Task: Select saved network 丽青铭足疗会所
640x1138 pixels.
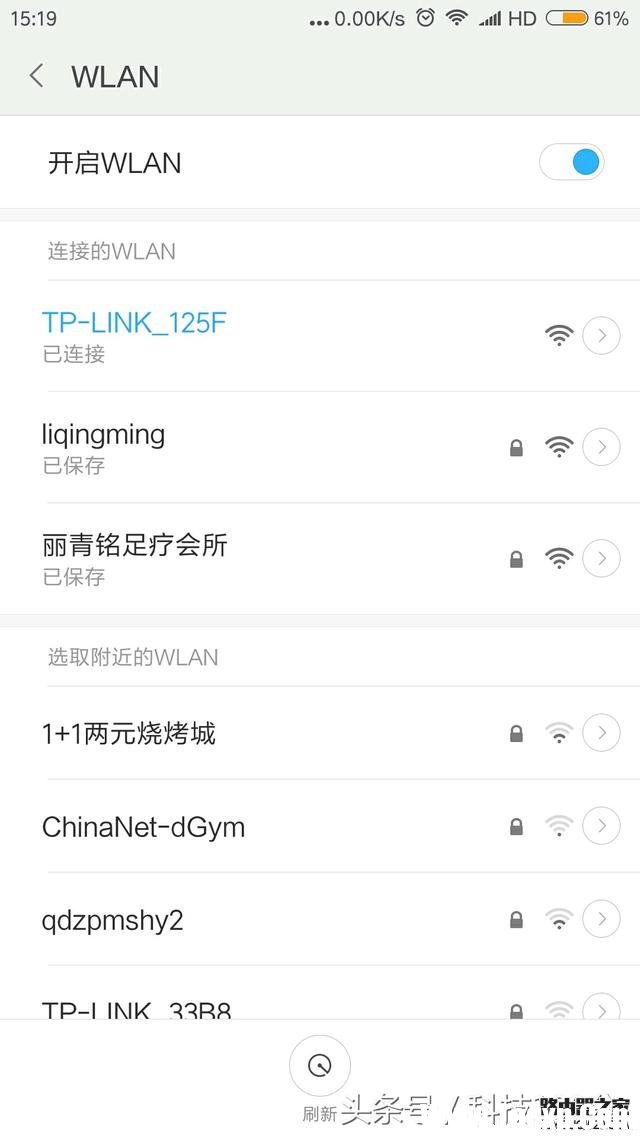Action: (x=135, y=557)
